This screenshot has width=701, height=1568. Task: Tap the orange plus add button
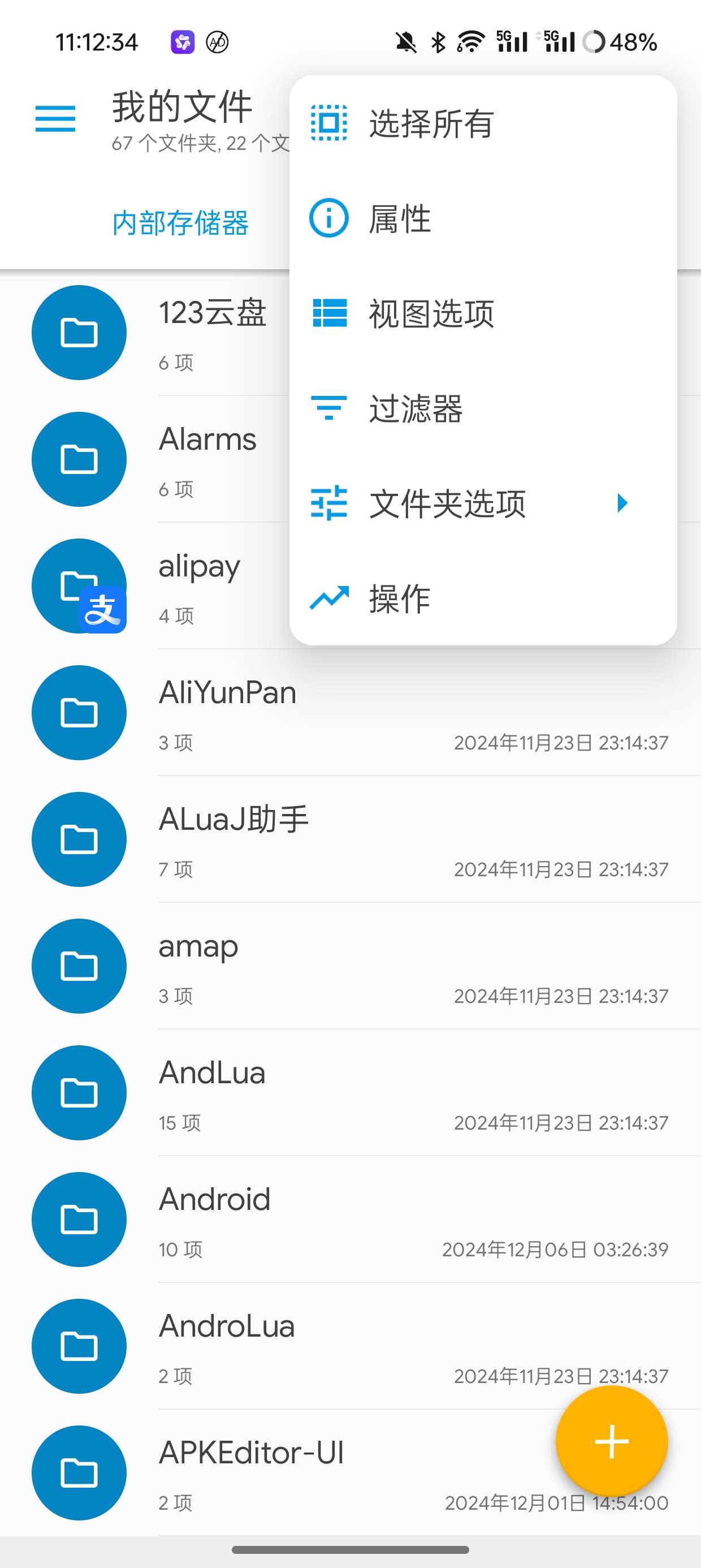[x=611, y=1441]
